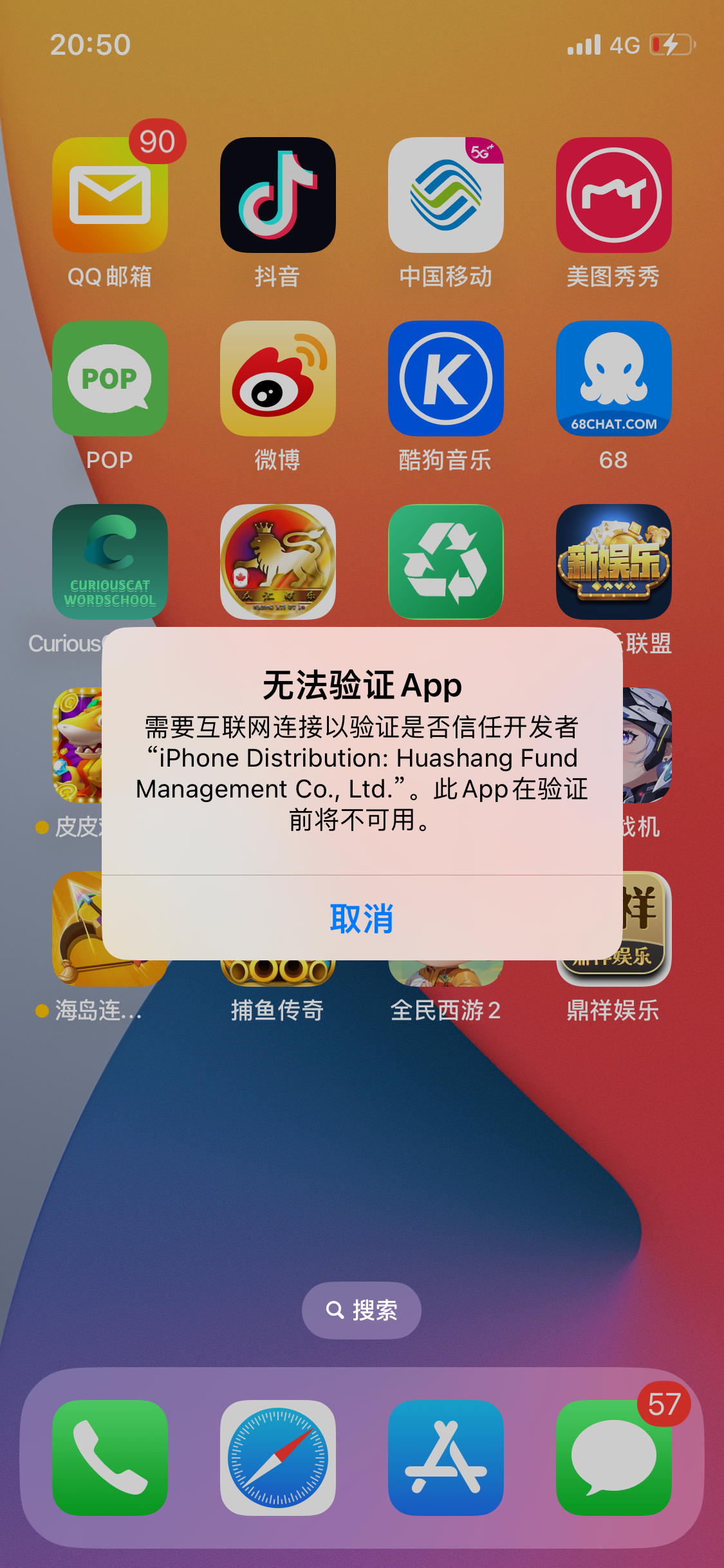The width and height of the screenshot is (724, 1568).
Task: Open the 中国移动 app
Action: coord(445,195)
